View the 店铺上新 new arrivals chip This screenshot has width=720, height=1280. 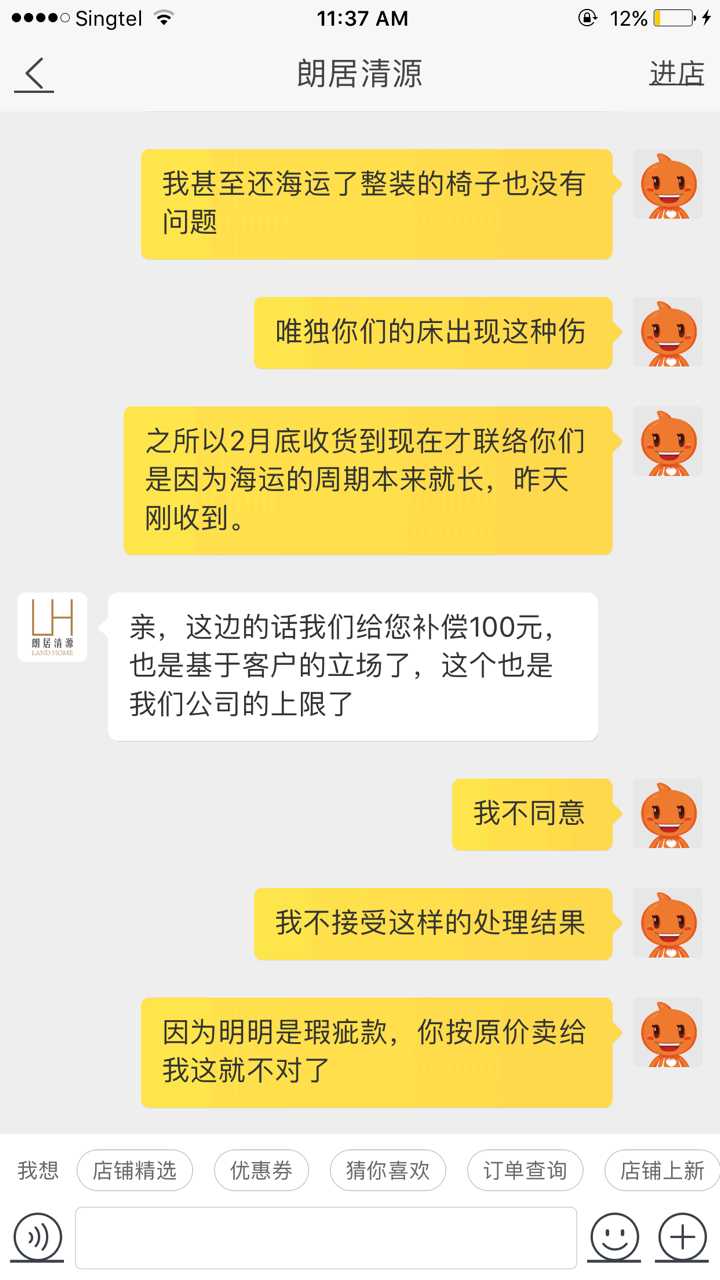[x=661, y=1170]
